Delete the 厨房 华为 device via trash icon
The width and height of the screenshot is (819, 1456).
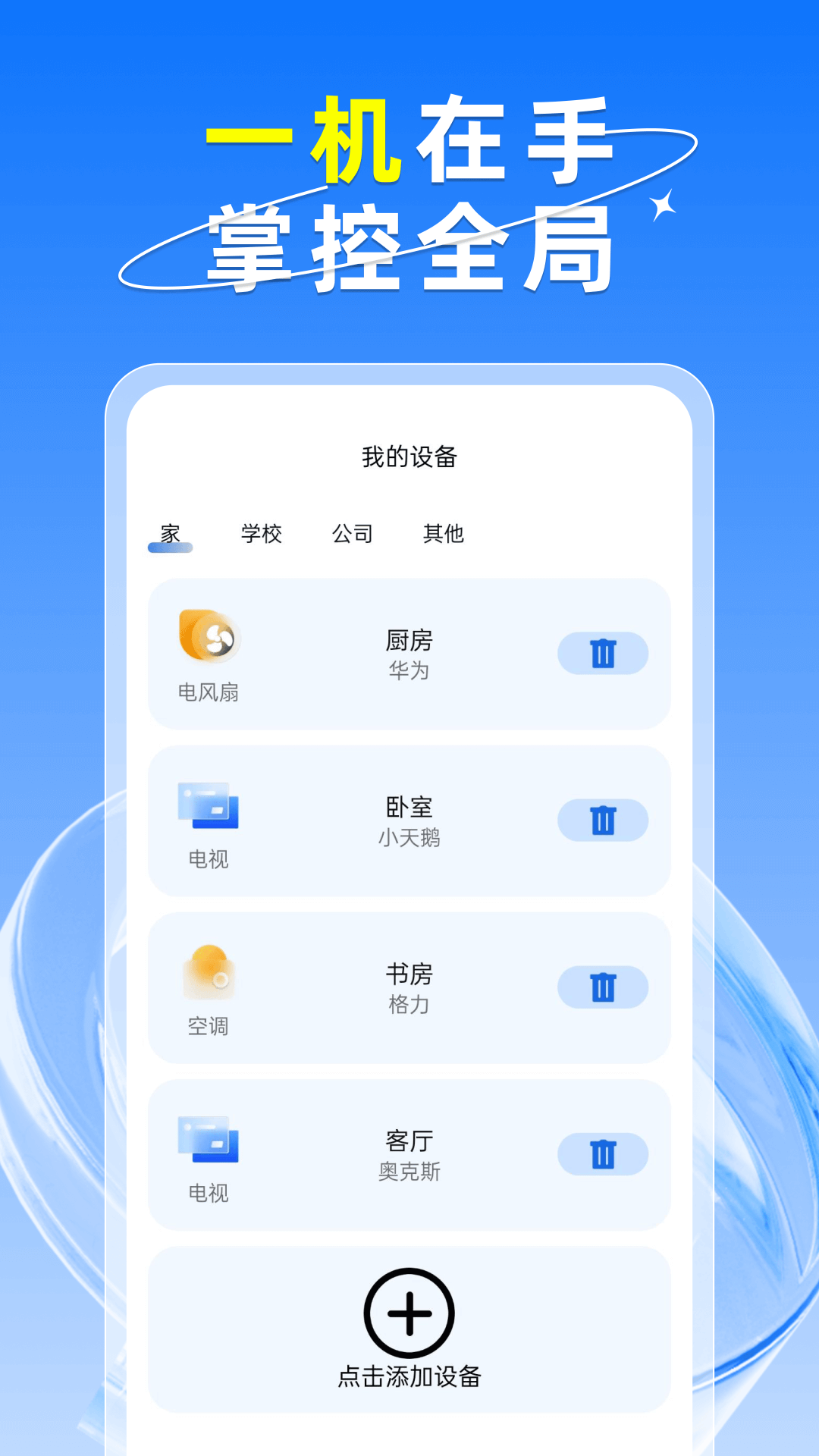pos(603,654)
